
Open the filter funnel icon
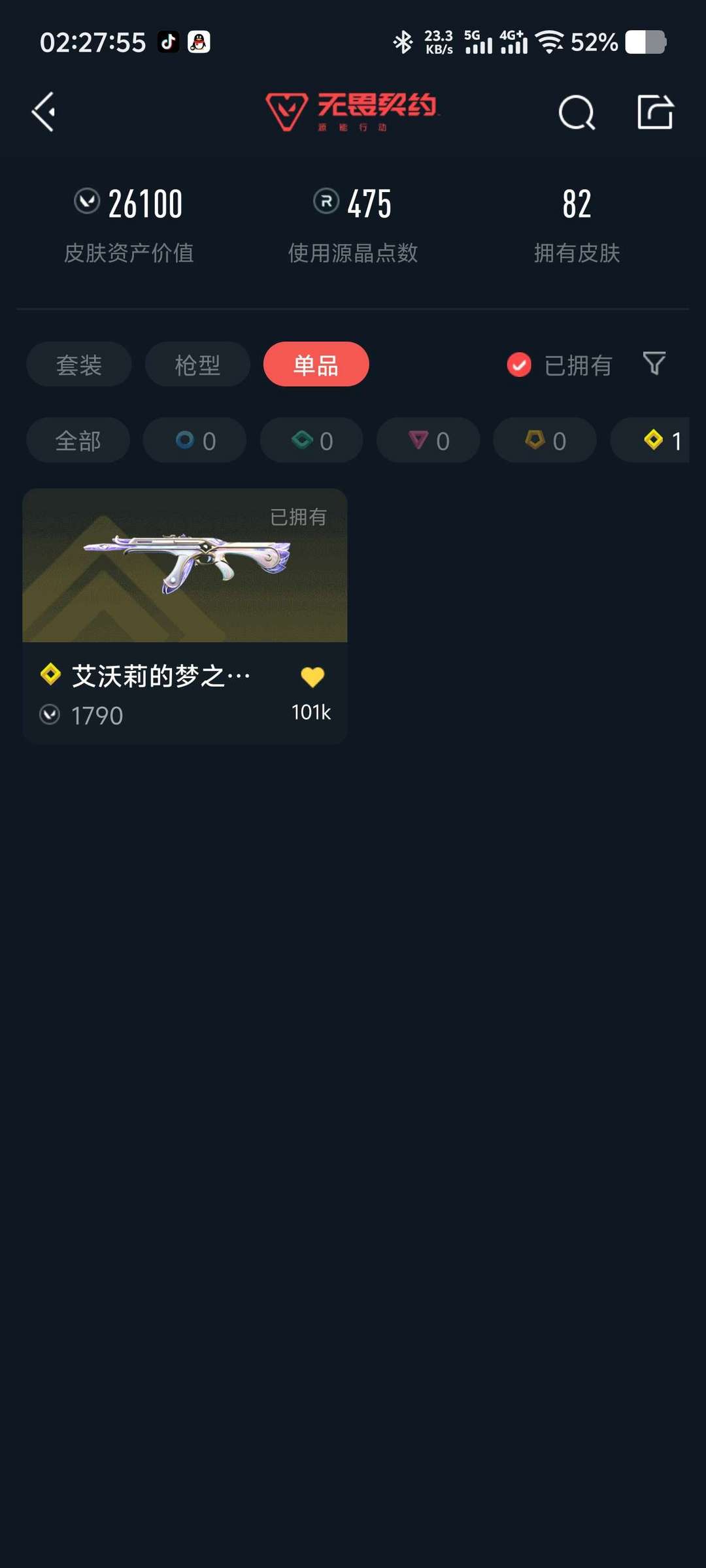click(x=654, y=363)
